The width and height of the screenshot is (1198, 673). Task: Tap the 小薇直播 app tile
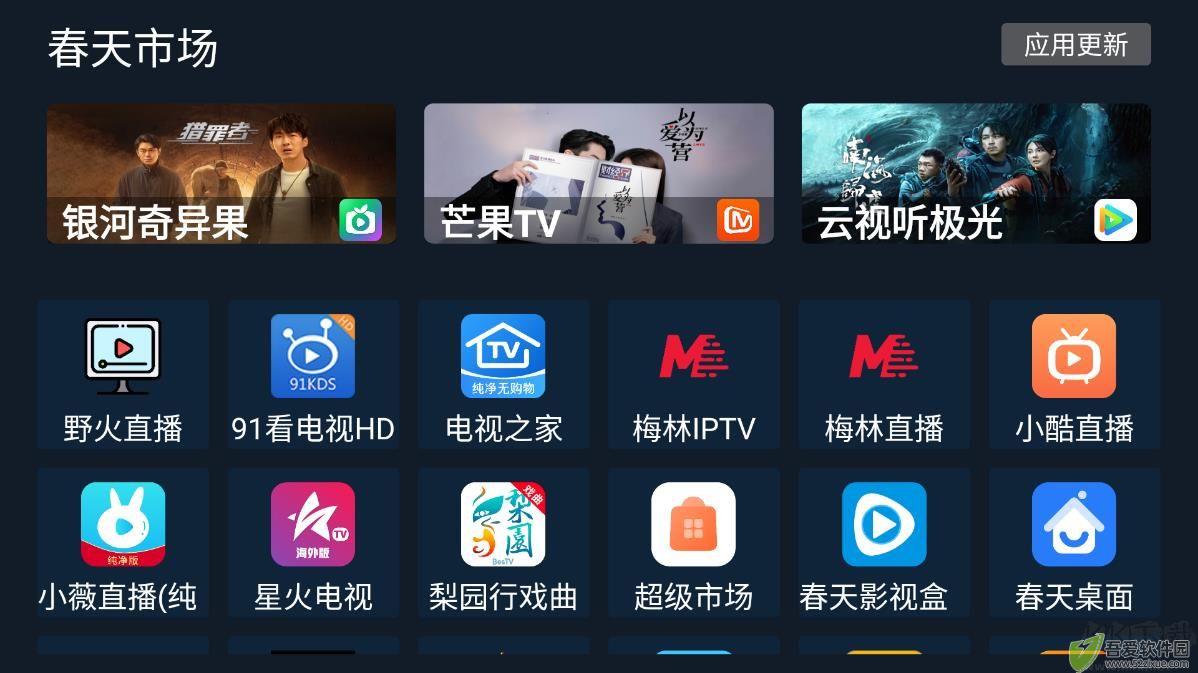pyautogui.click(x=123, y=543)
